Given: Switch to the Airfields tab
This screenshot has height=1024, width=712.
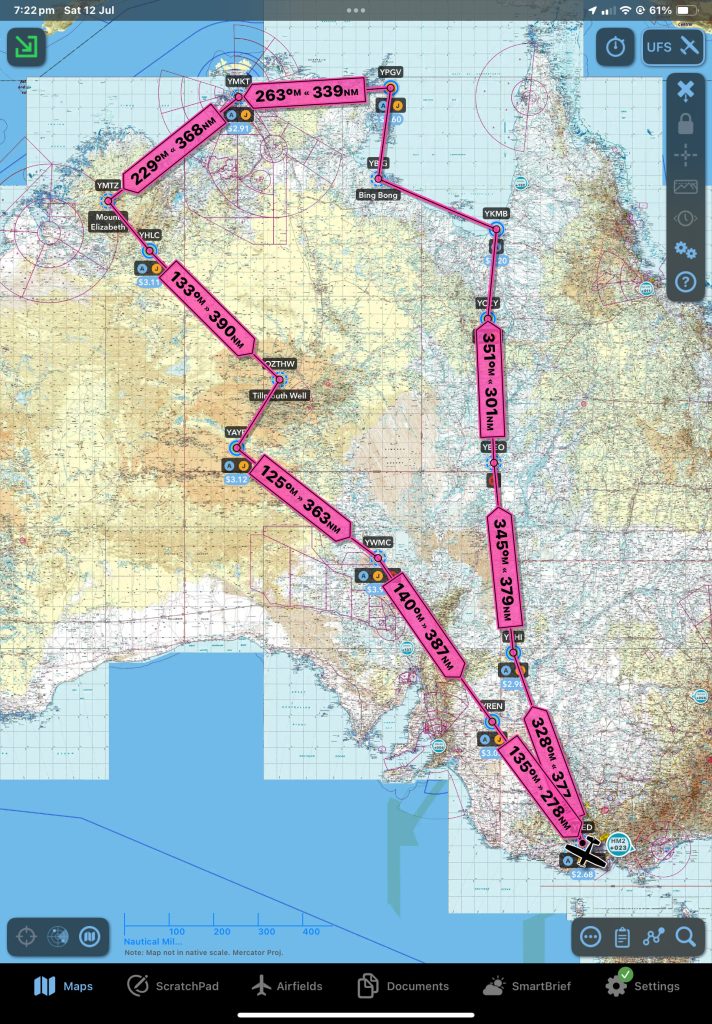Looking at the screenshot, I should pos(287,986).
